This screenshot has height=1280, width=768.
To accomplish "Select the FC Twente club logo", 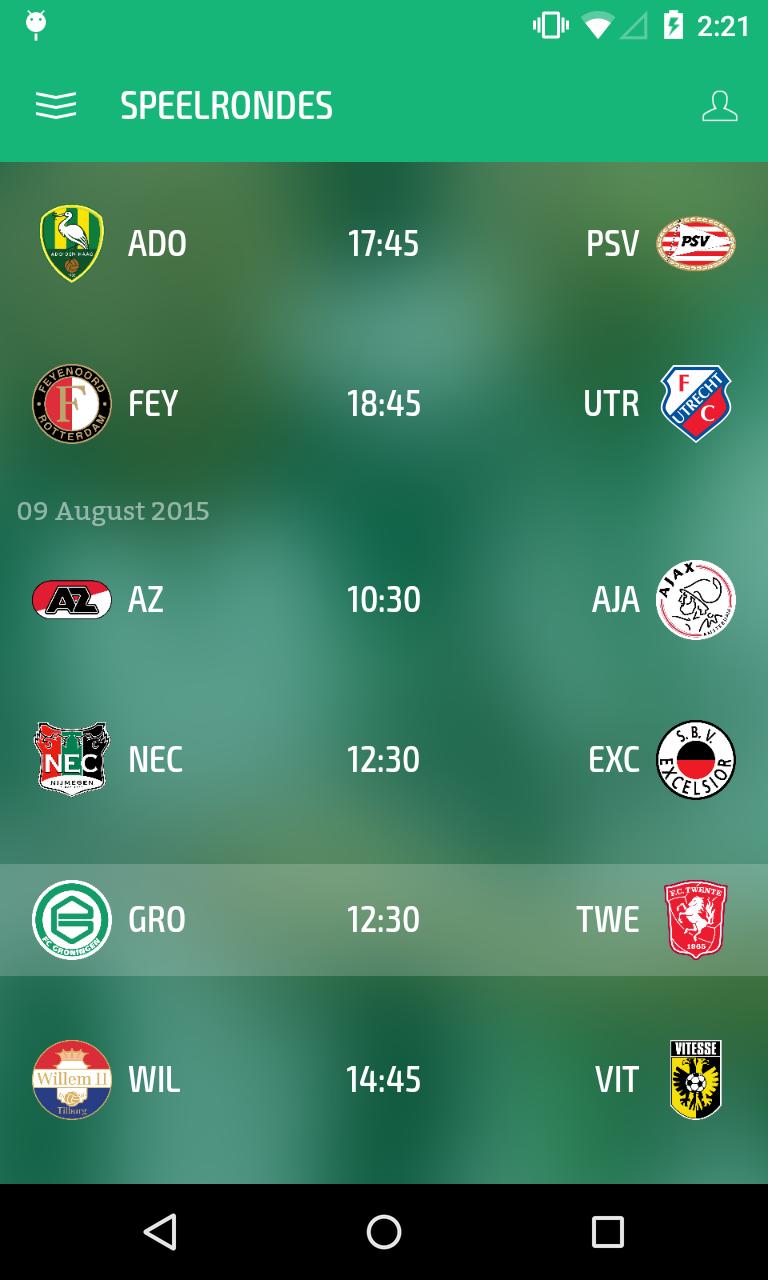I will [696, 919].
